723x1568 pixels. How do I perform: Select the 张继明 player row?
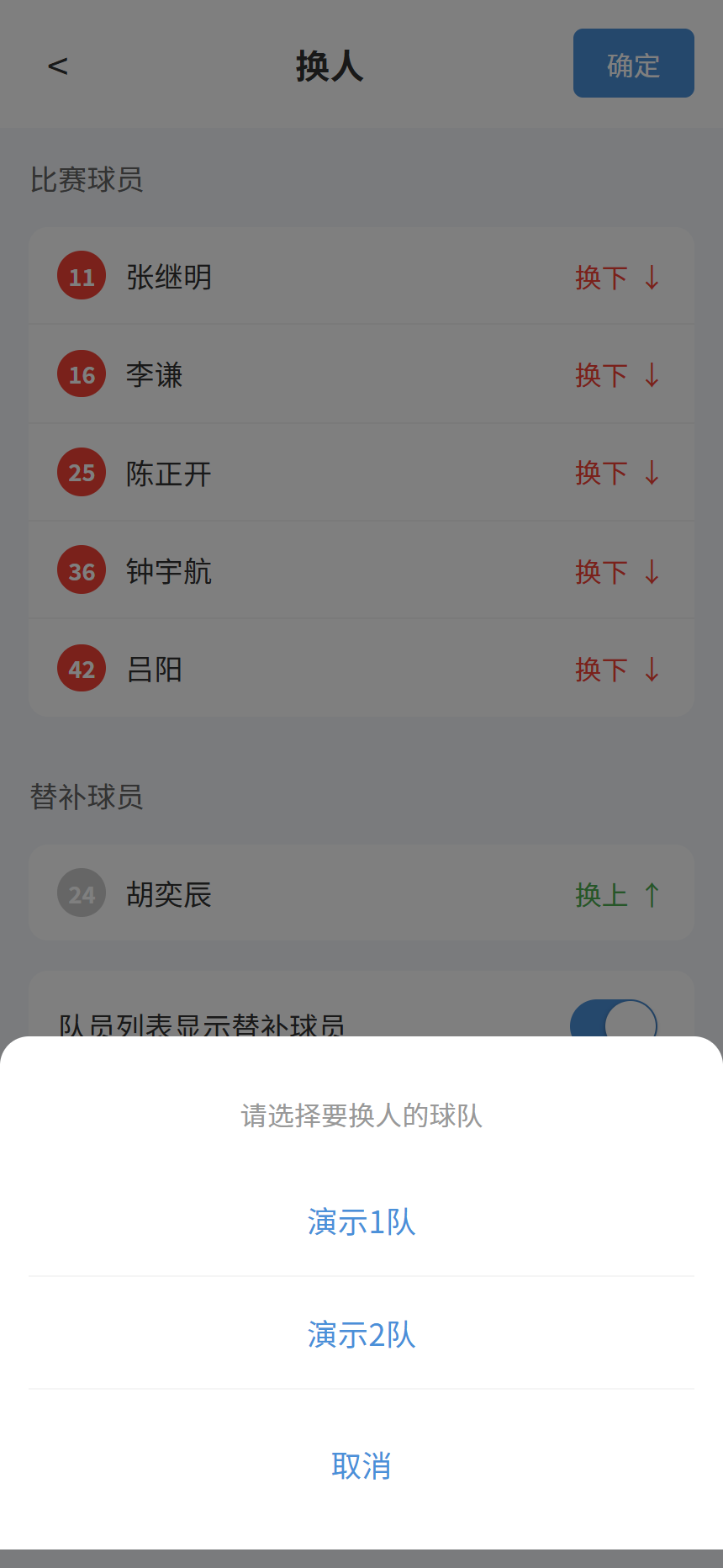[x=252, y=275]
